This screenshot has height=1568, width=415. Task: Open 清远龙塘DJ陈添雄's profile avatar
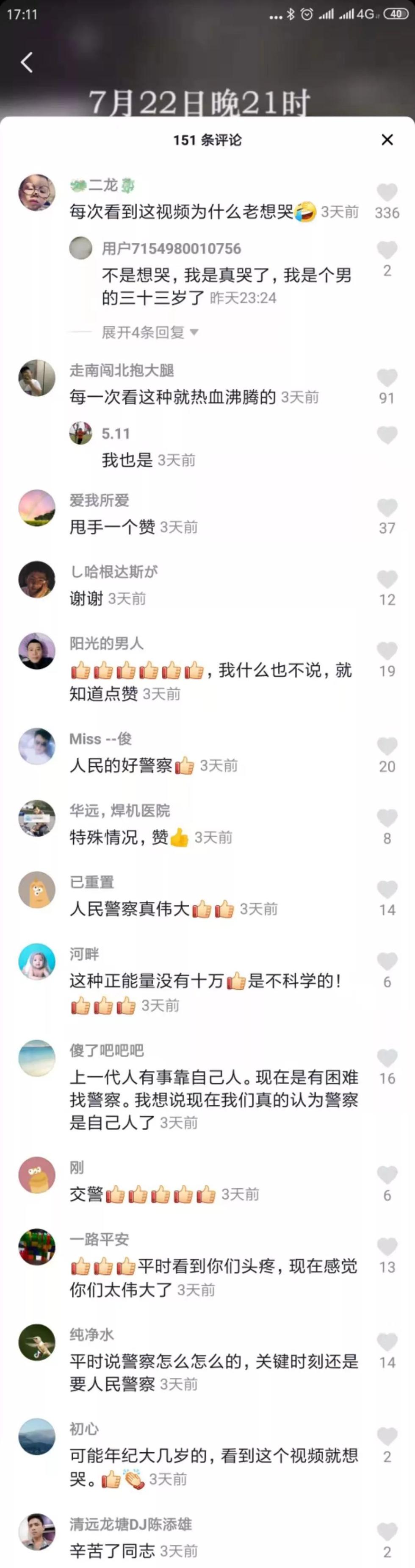coord(37,1531)
